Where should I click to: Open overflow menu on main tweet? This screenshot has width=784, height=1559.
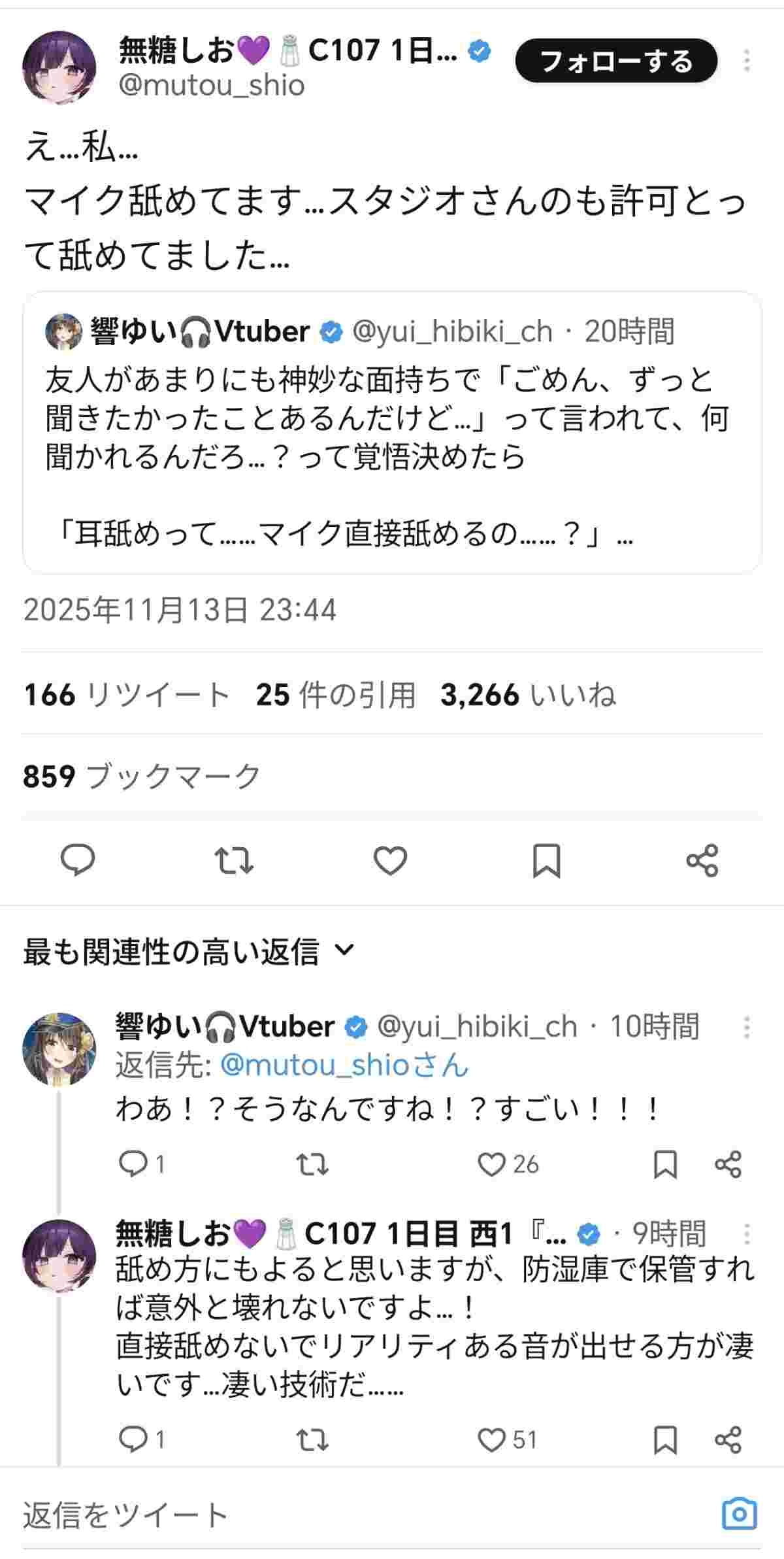click(747, 61)
